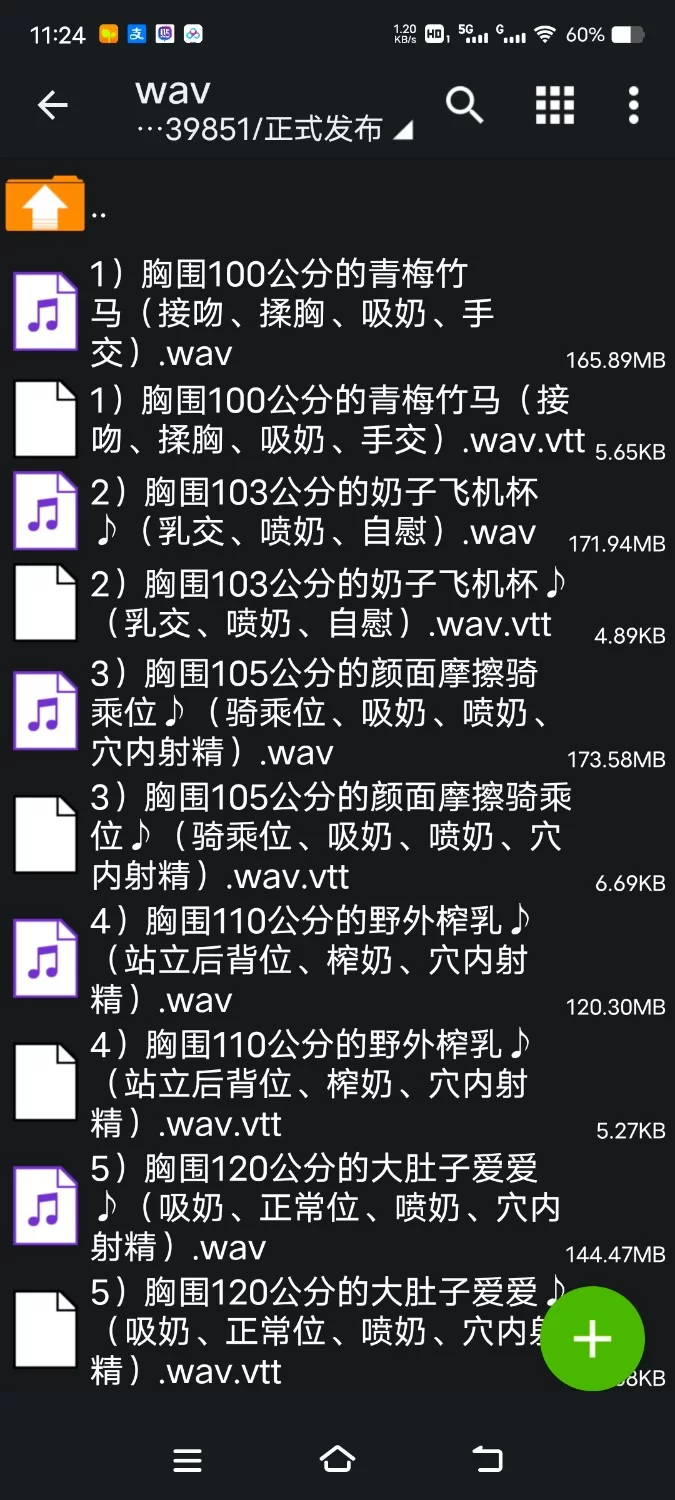
Task: Open audio file 3) sized 173.58MB
Action: click(300, 712)
